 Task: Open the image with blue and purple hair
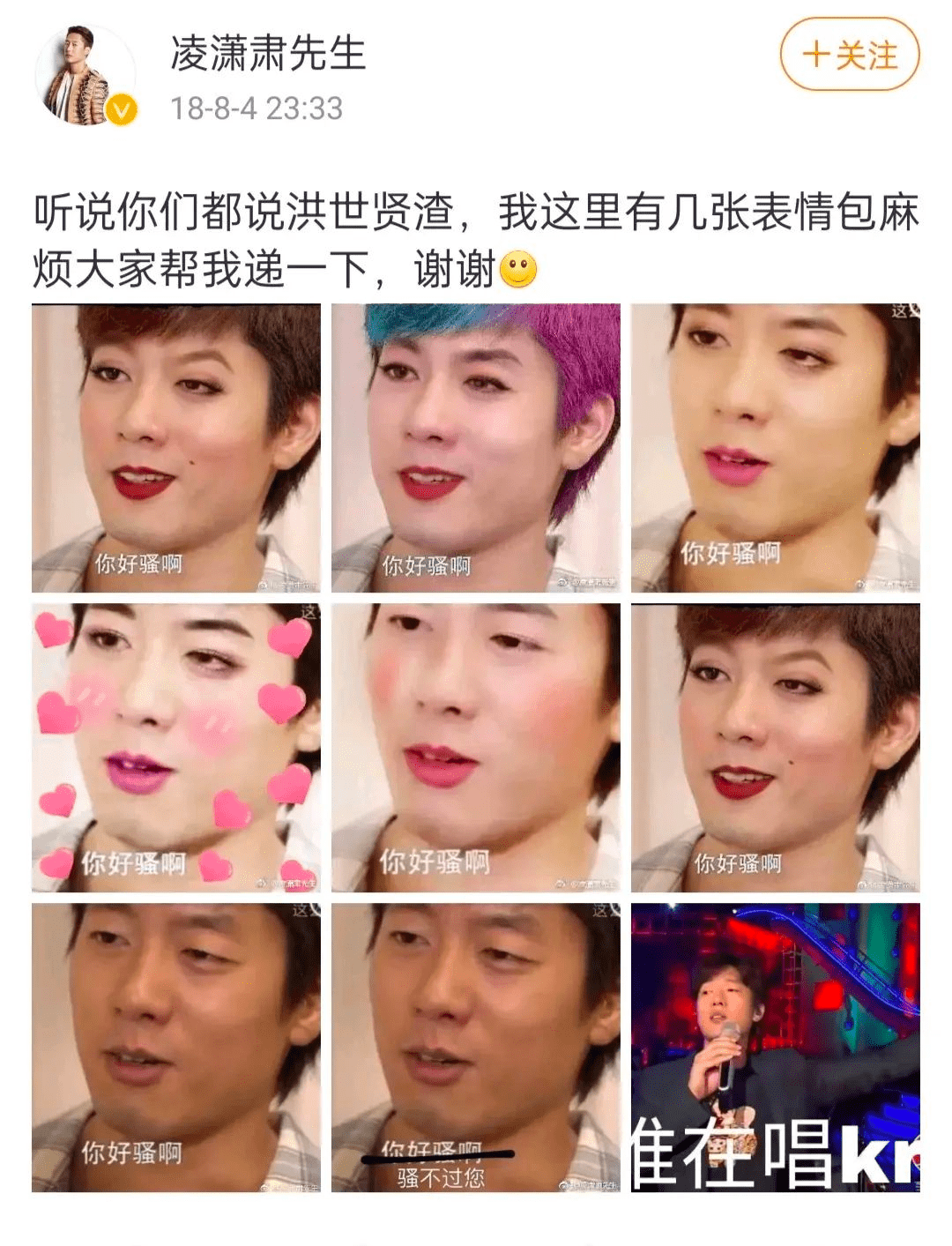pyautogui.click(x=475, y=448)
